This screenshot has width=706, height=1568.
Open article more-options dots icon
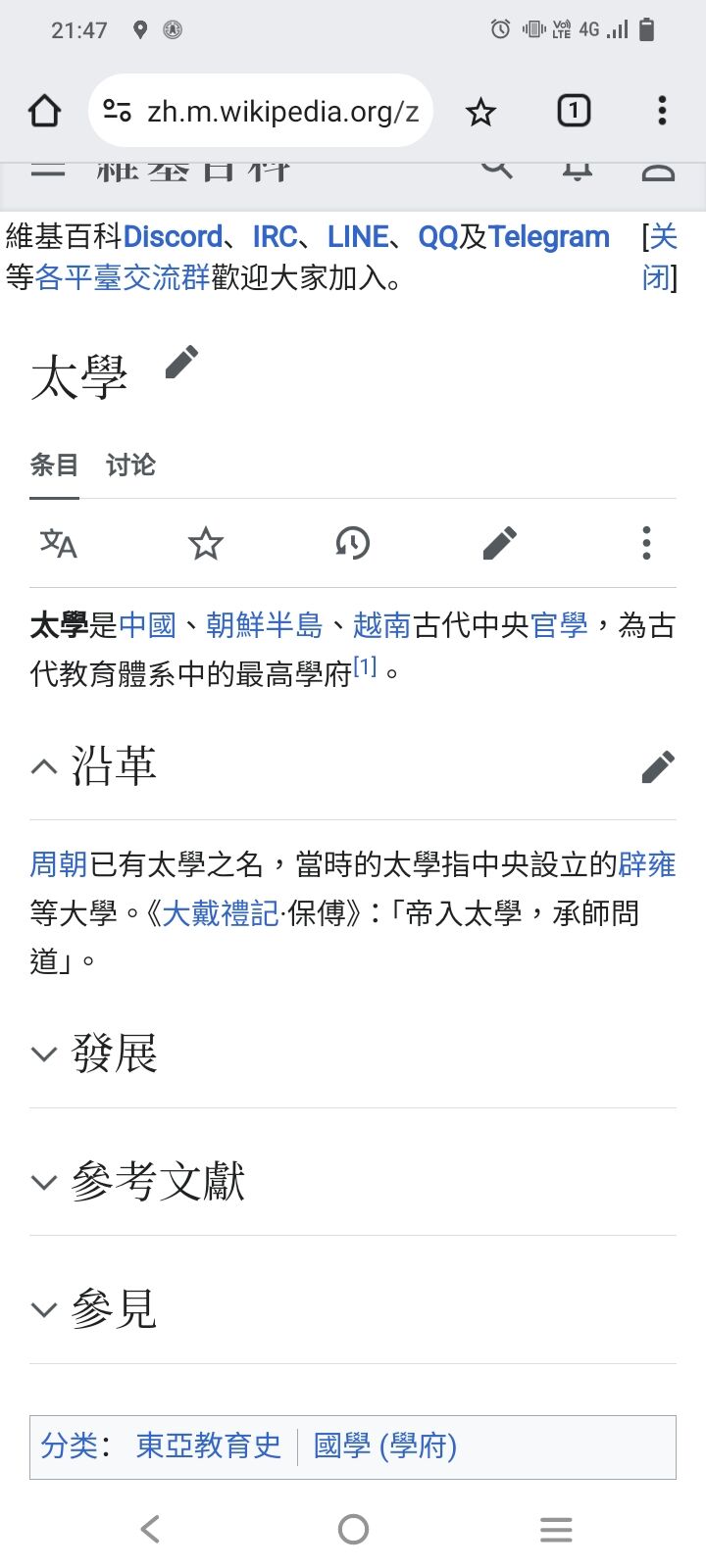coord(646,543)
